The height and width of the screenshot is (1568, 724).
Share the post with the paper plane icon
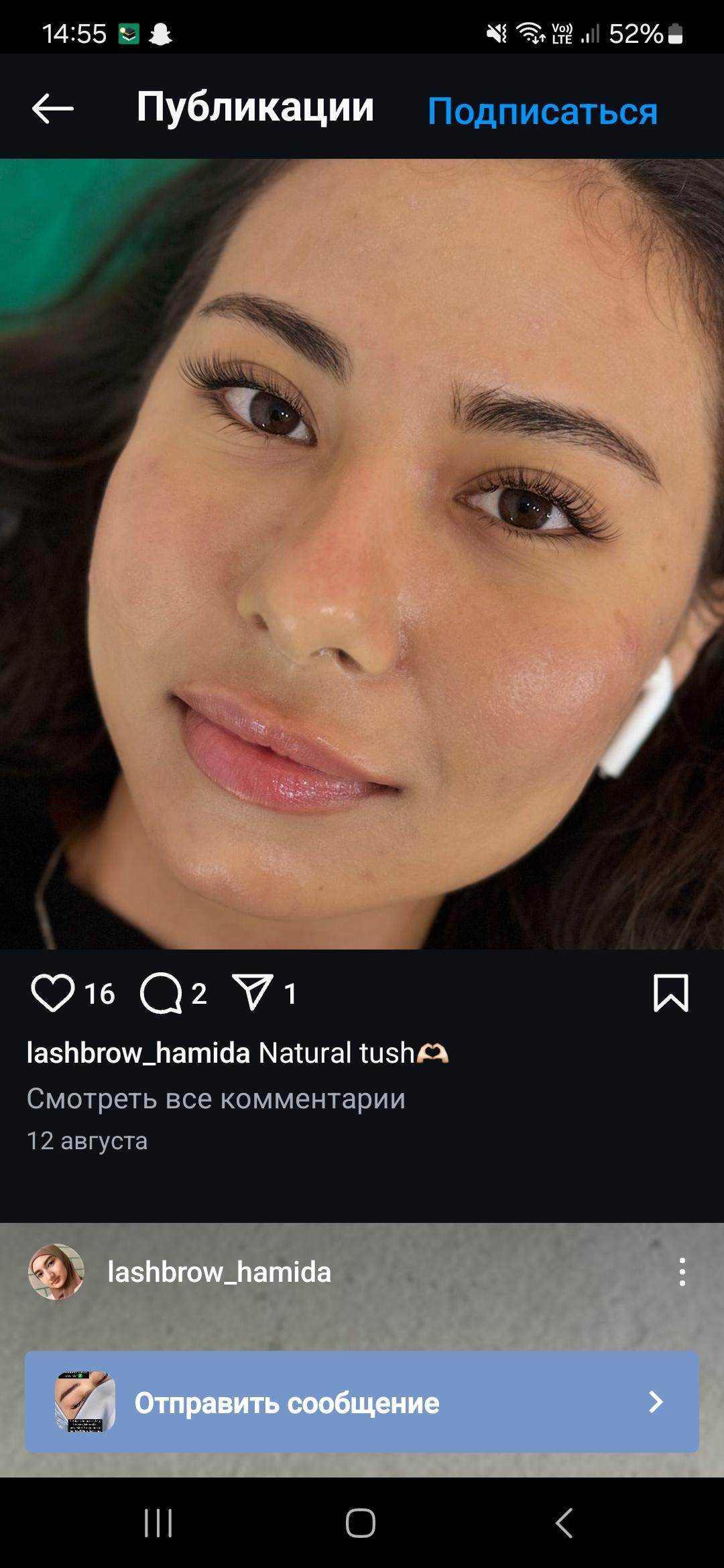coord(252,992)
